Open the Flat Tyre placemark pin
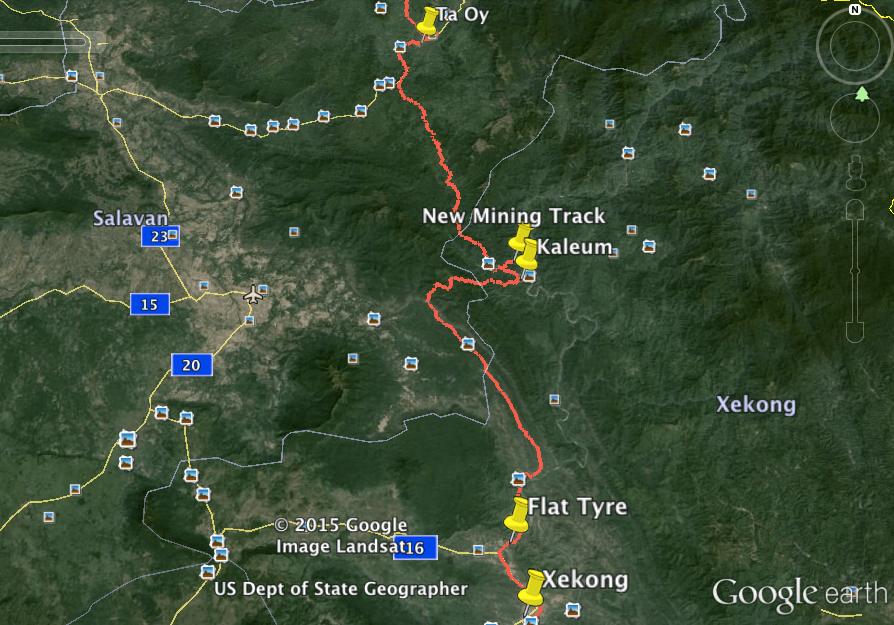This screenshot has width=894, height=625. (517, 514)
